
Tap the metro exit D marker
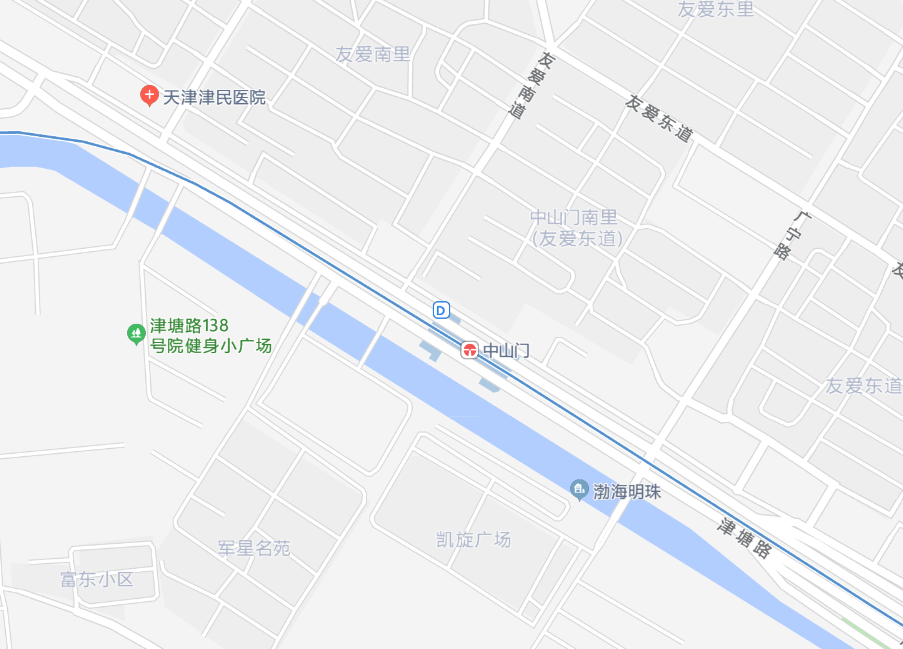[x=441, y=310]
